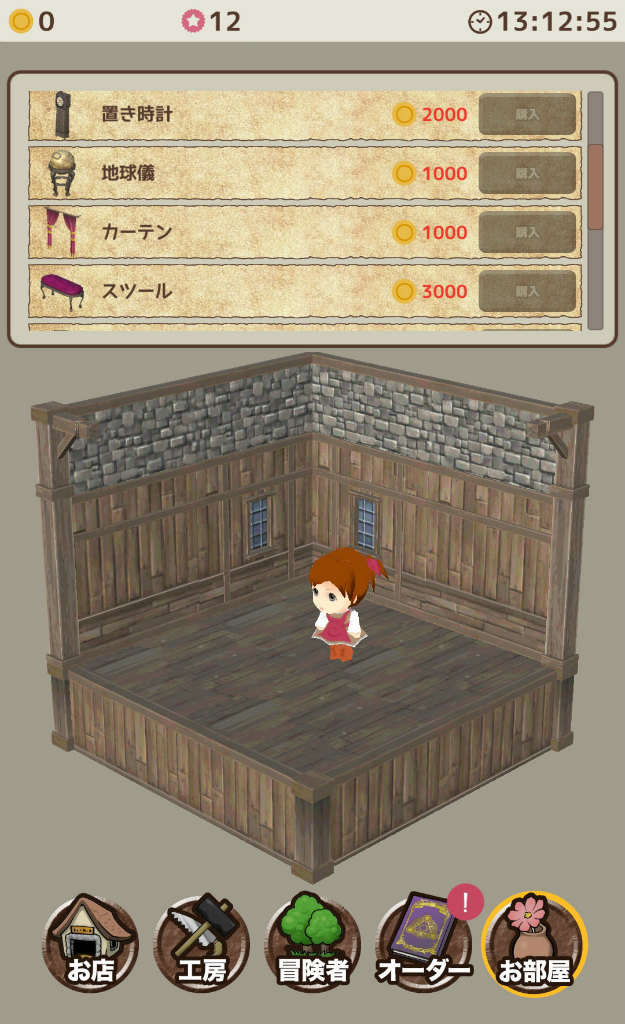The image size is (625, 1024).
Task: Buy the 置き時計 table clock
Action: (x=527, y=114)
